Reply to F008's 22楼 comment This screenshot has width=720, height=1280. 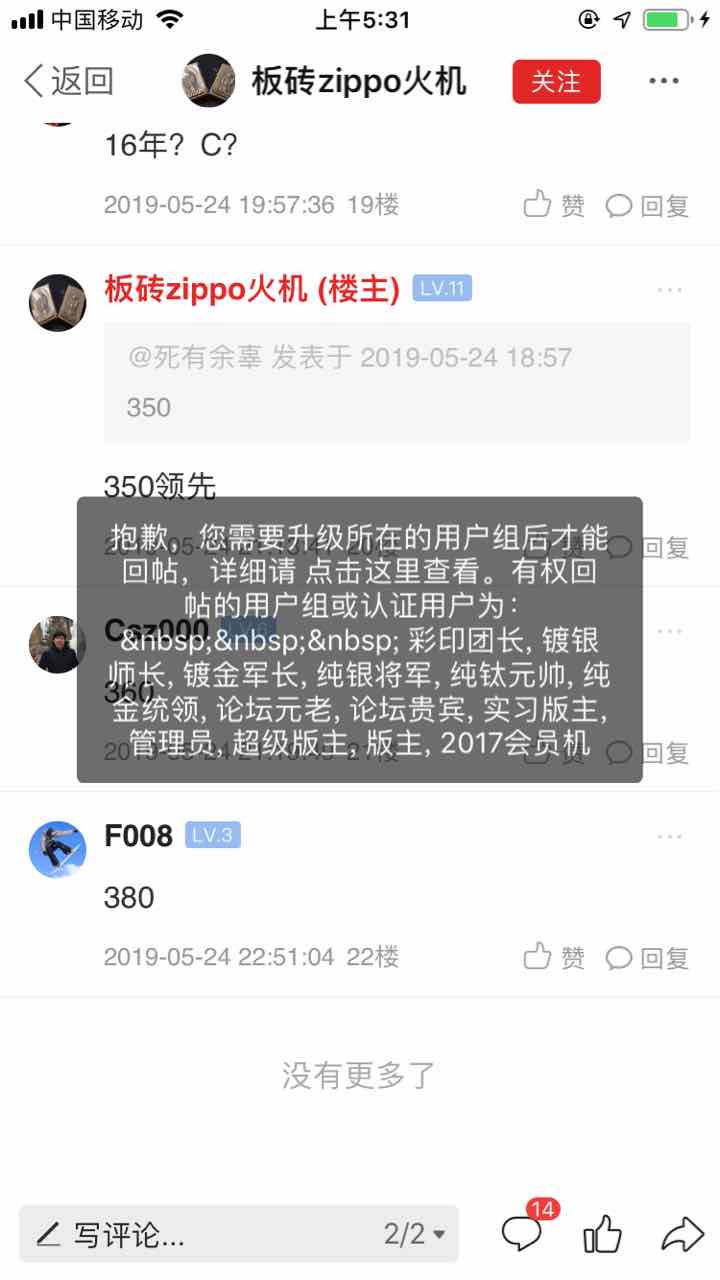648,957
